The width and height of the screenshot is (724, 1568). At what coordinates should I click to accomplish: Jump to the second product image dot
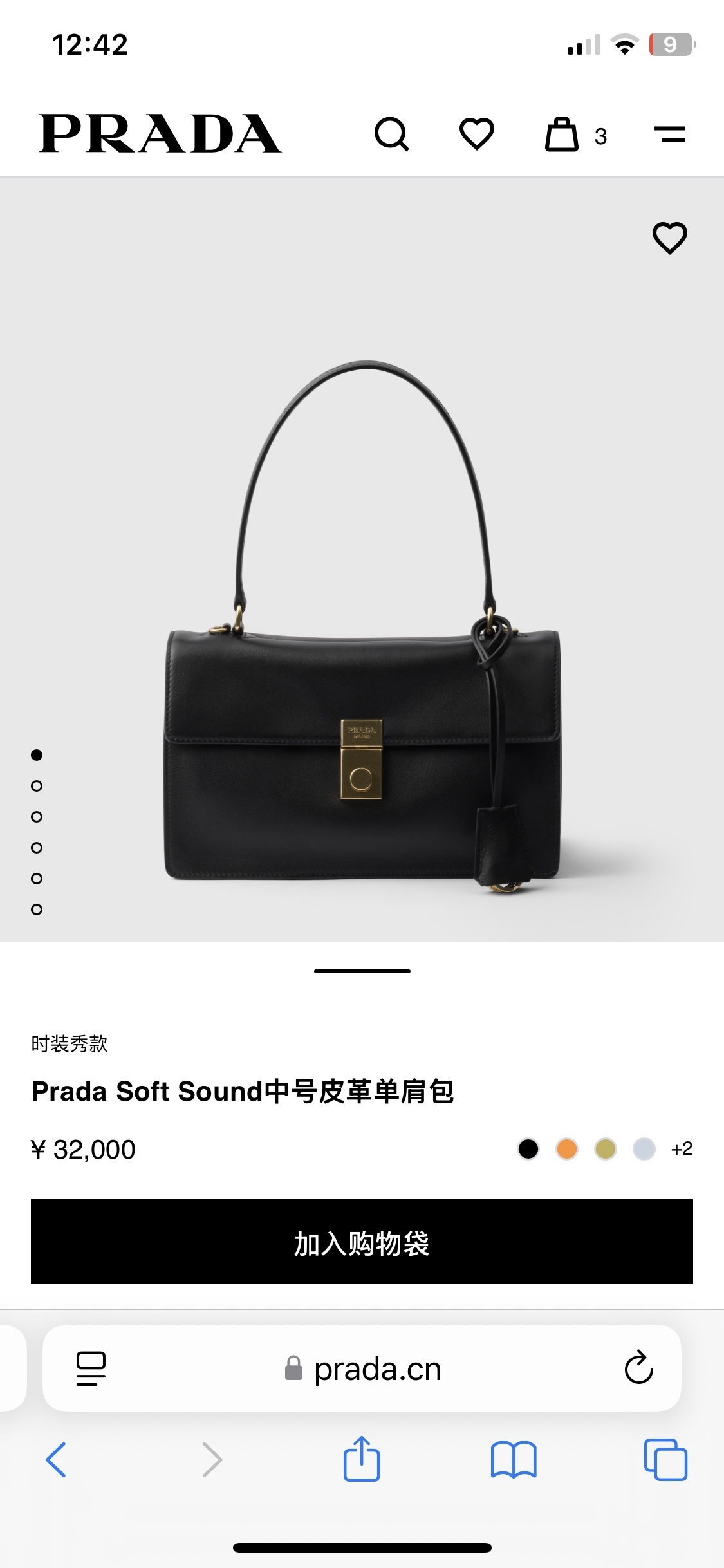tap(37, 786)
